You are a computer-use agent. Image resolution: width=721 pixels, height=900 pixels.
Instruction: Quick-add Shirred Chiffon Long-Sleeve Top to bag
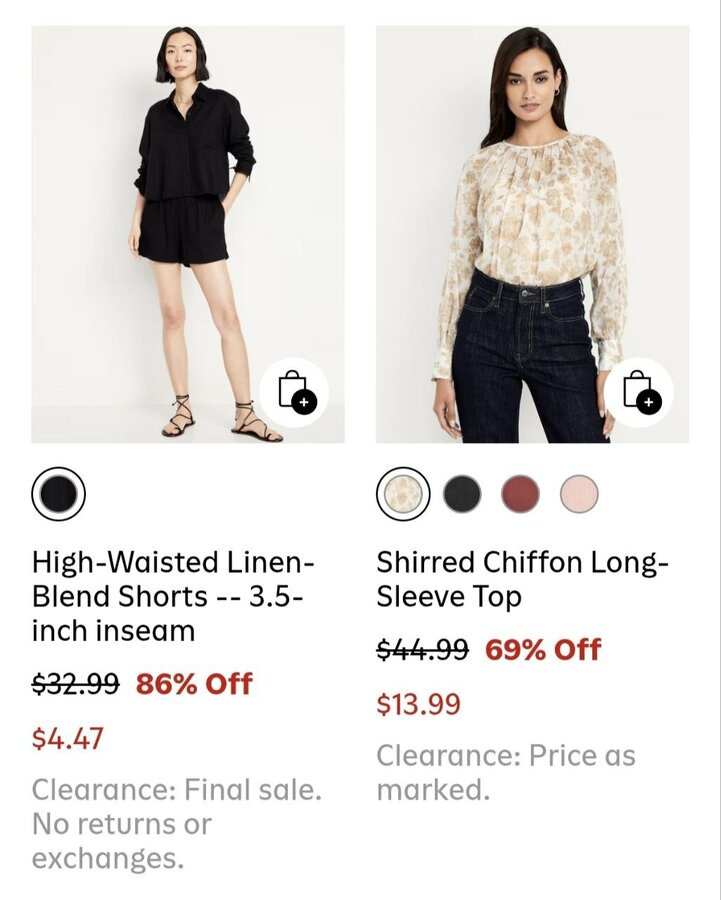click(x=639, y=391)
